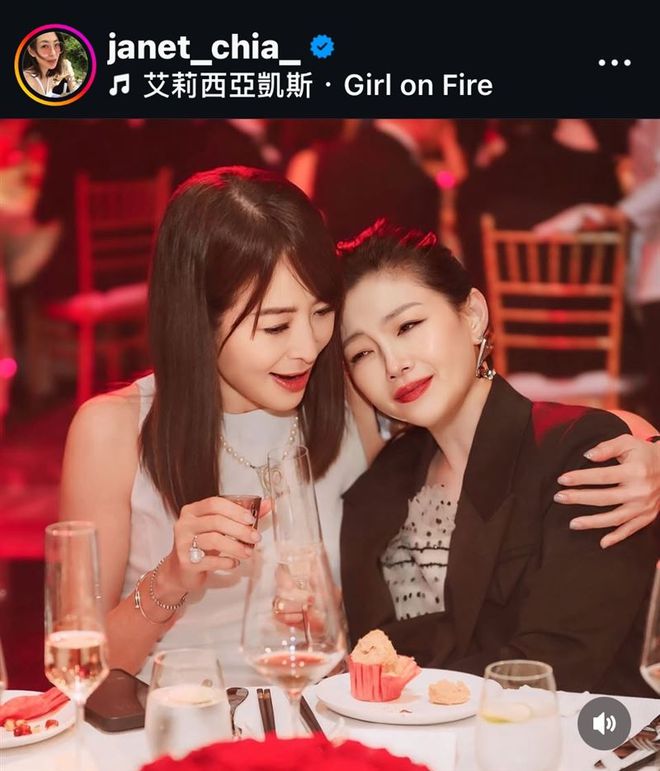Image resolution: width=660 pixels, height=771 pixels.
Task: Open the janet_chia_ username profile link
Action: [x=203, y=46]
